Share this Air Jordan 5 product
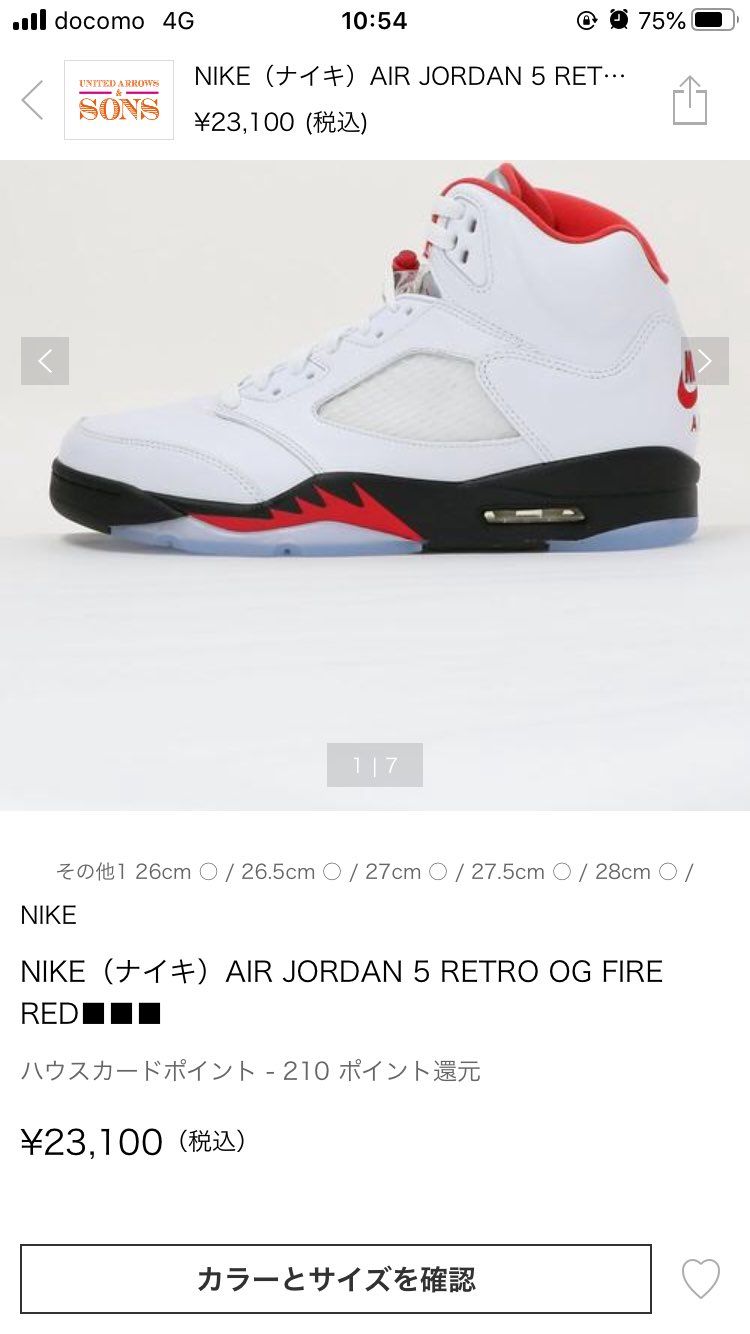This screenshot has width=750, height=1334. pyautogui.click(x=689, y=101)
